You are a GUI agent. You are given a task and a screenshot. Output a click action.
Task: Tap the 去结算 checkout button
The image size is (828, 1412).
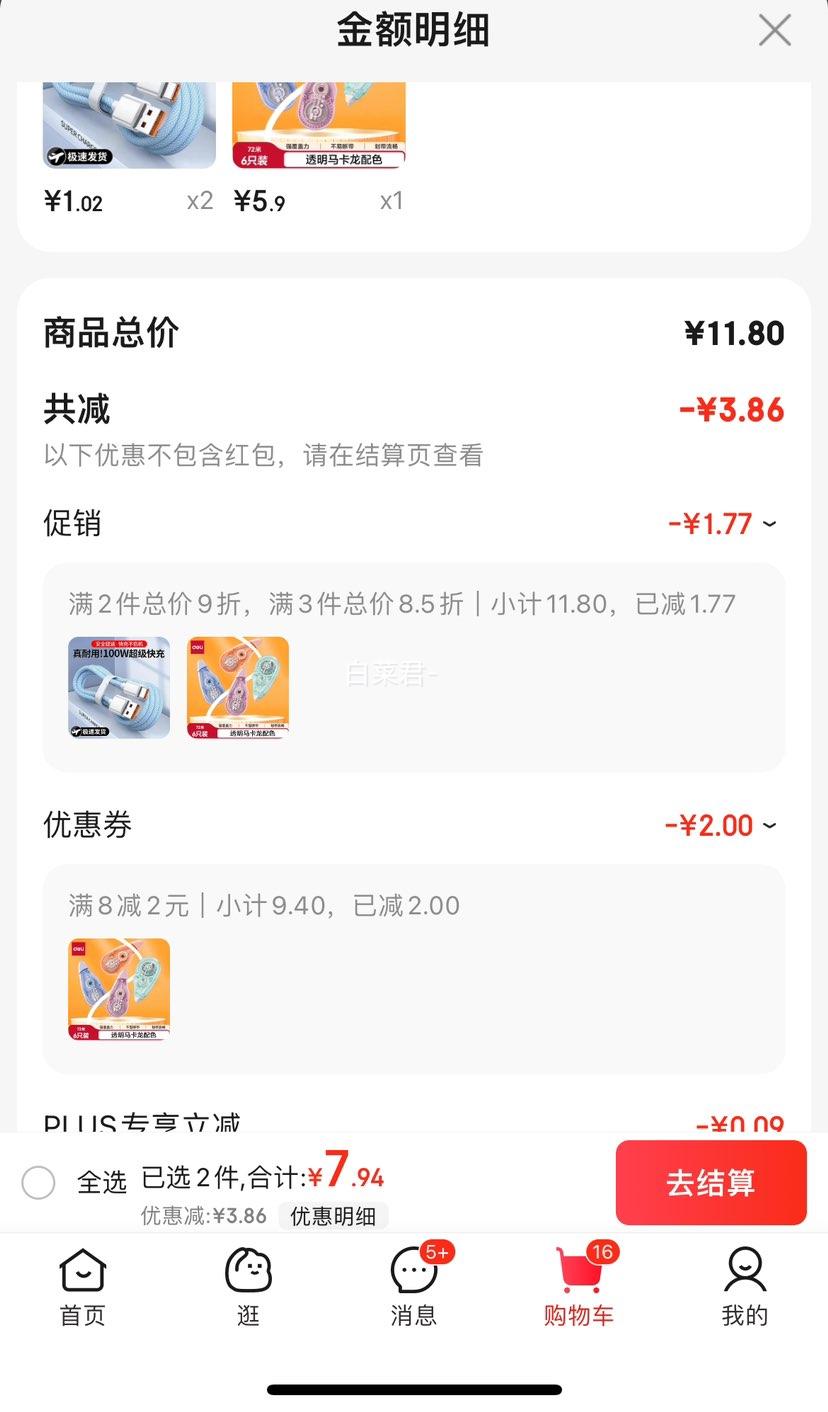711,1182
